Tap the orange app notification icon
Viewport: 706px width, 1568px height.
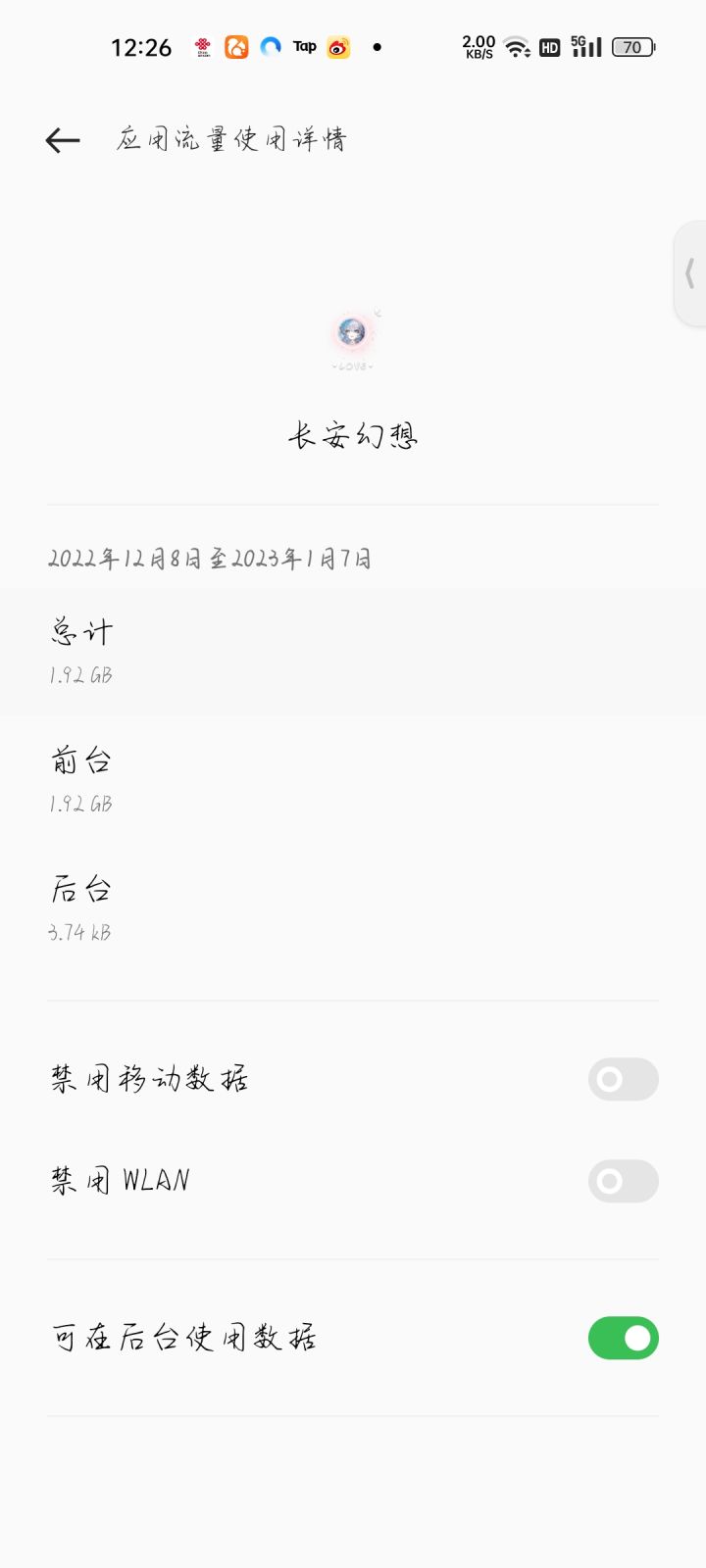tap(235, 46)
